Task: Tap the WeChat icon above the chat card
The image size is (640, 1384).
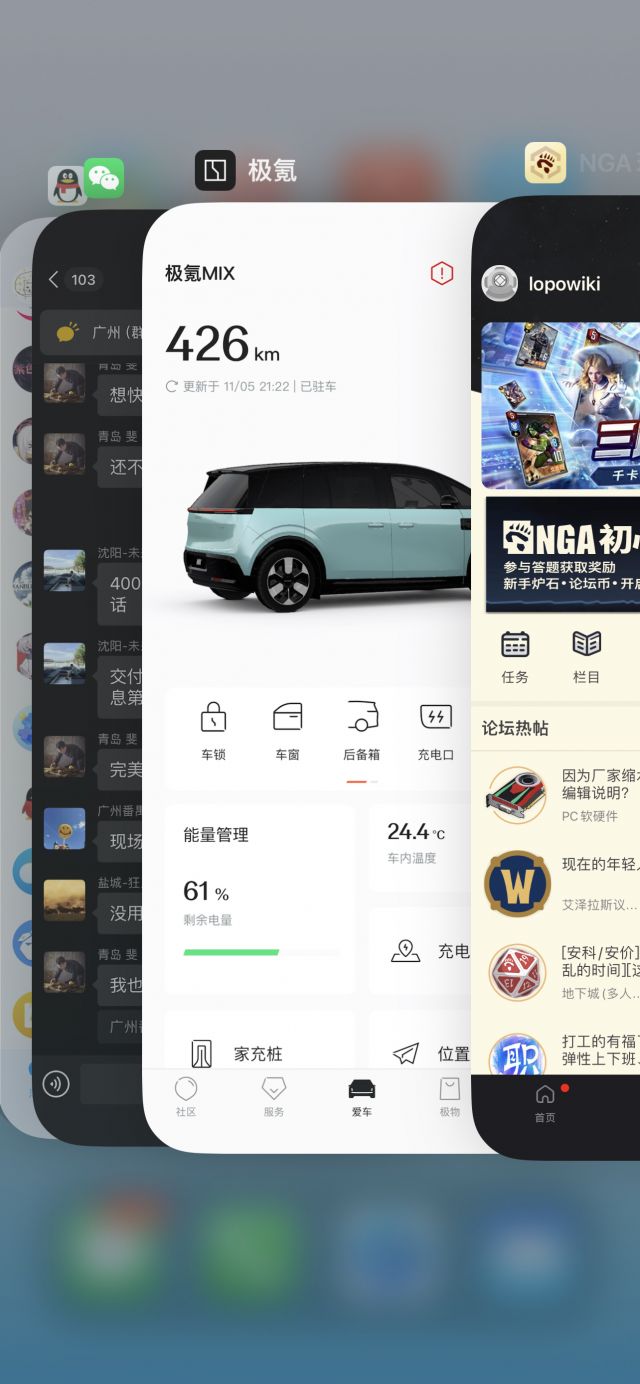Action: pos(104,178)
